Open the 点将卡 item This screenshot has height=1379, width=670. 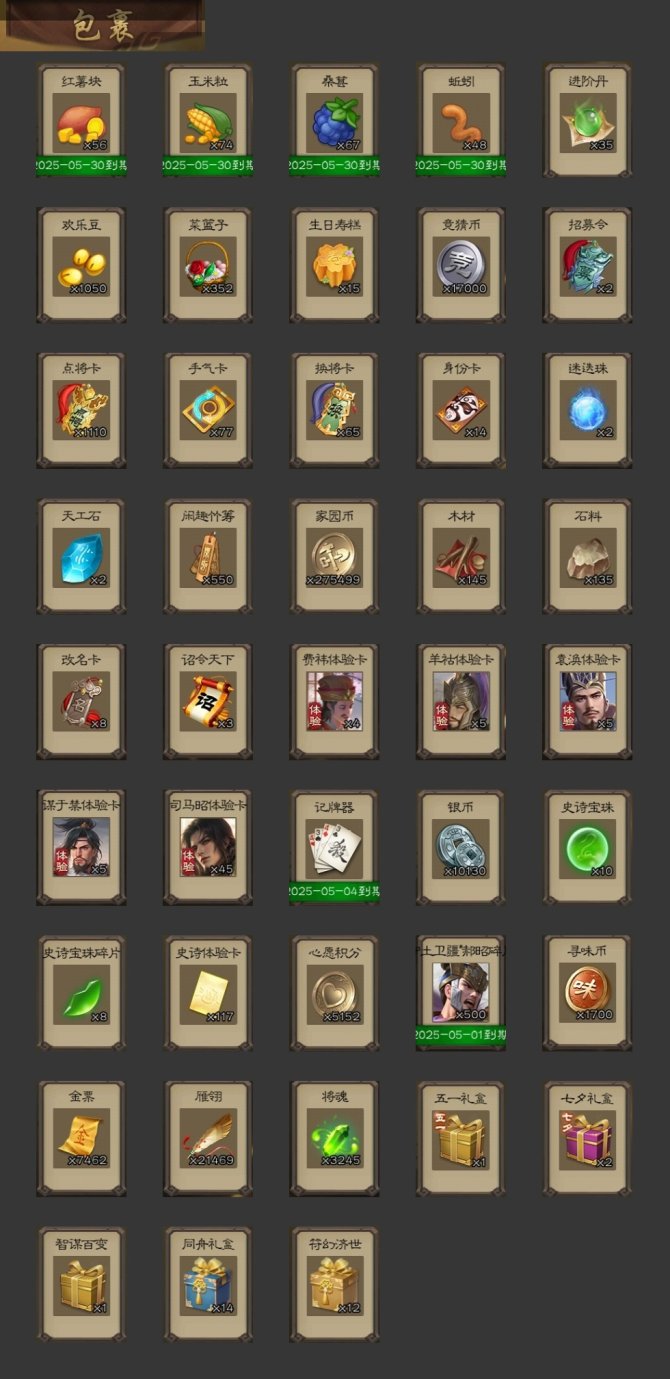(81, 411)
